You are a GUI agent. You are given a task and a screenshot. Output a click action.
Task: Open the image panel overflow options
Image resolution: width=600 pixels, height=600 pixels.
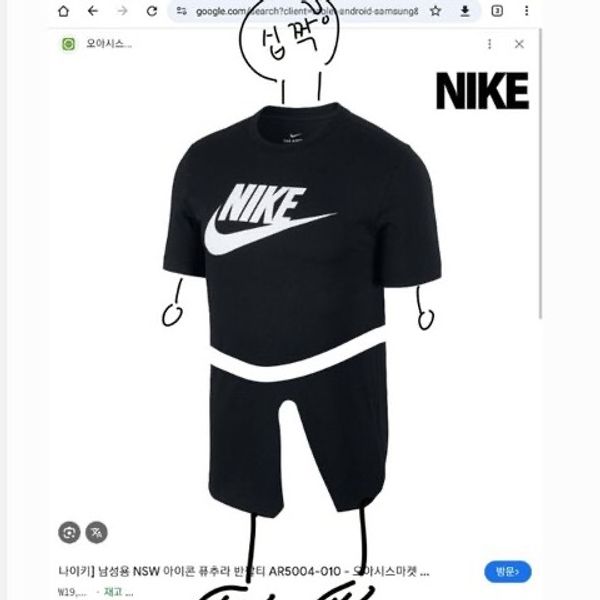[489, 44]
